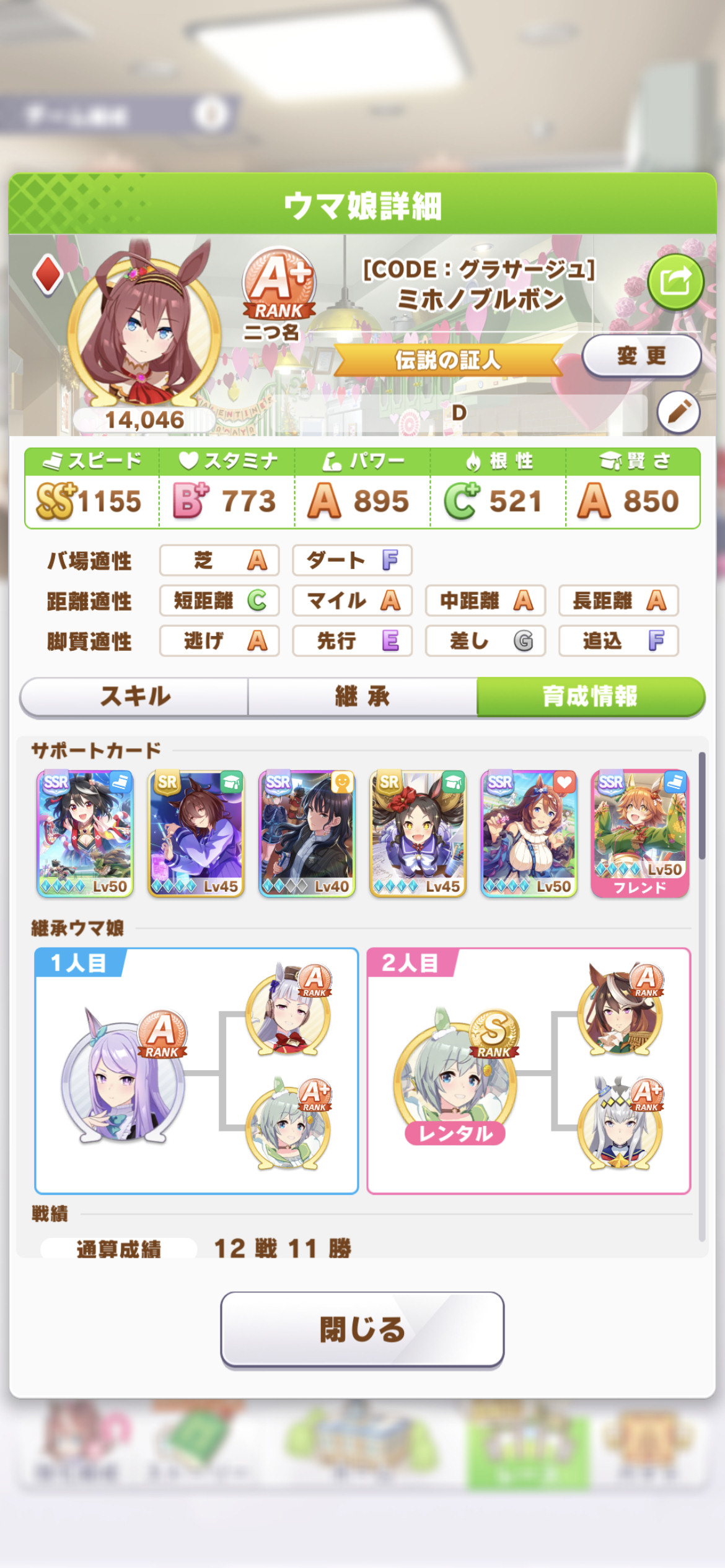Open the SSR Lv50 heart-icon support card
Viewport: 725px width, 1568px height.
coord(529,834)
